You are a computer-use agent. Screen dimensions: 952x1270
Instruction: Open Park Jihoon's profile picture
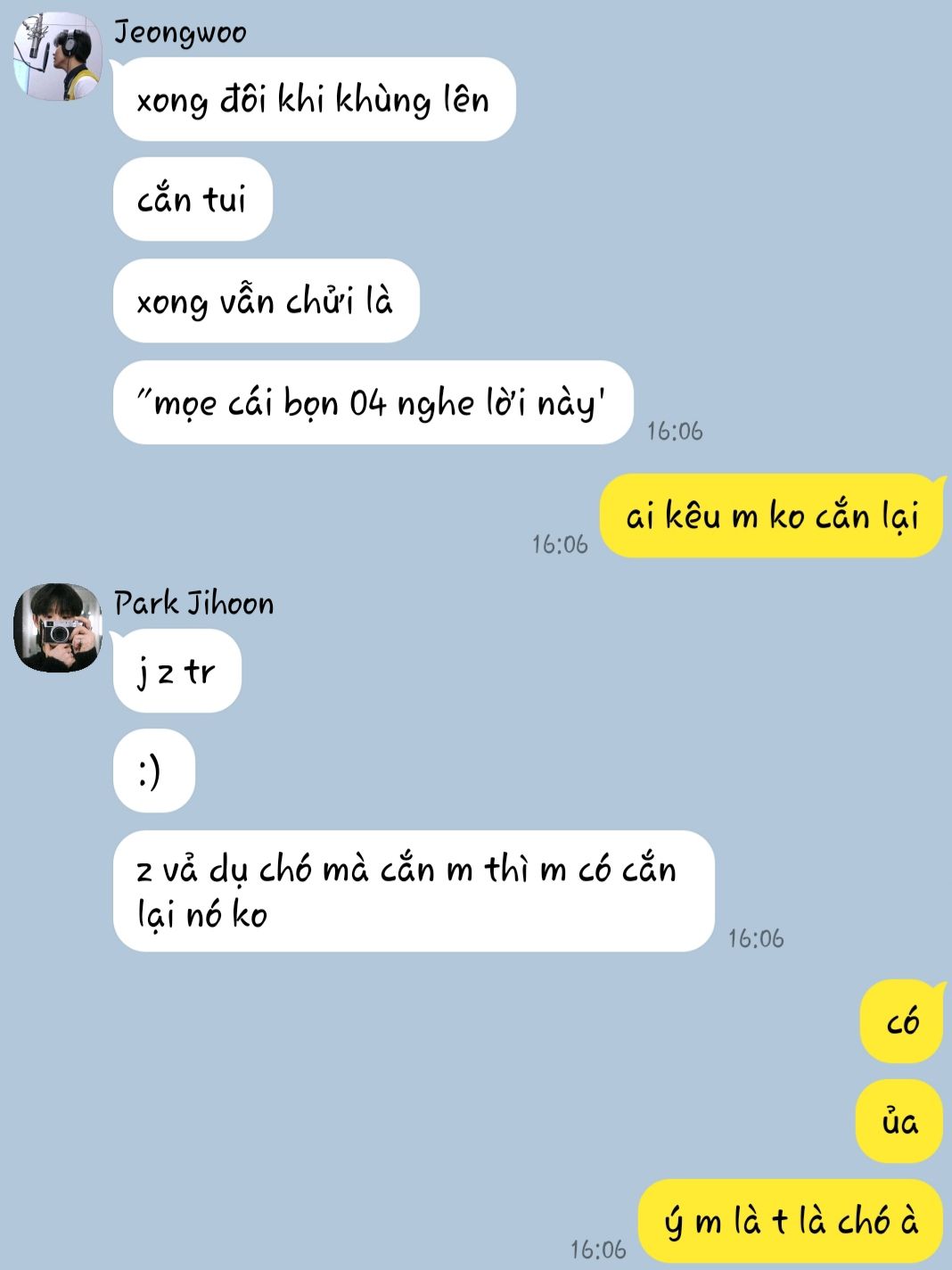57,628
